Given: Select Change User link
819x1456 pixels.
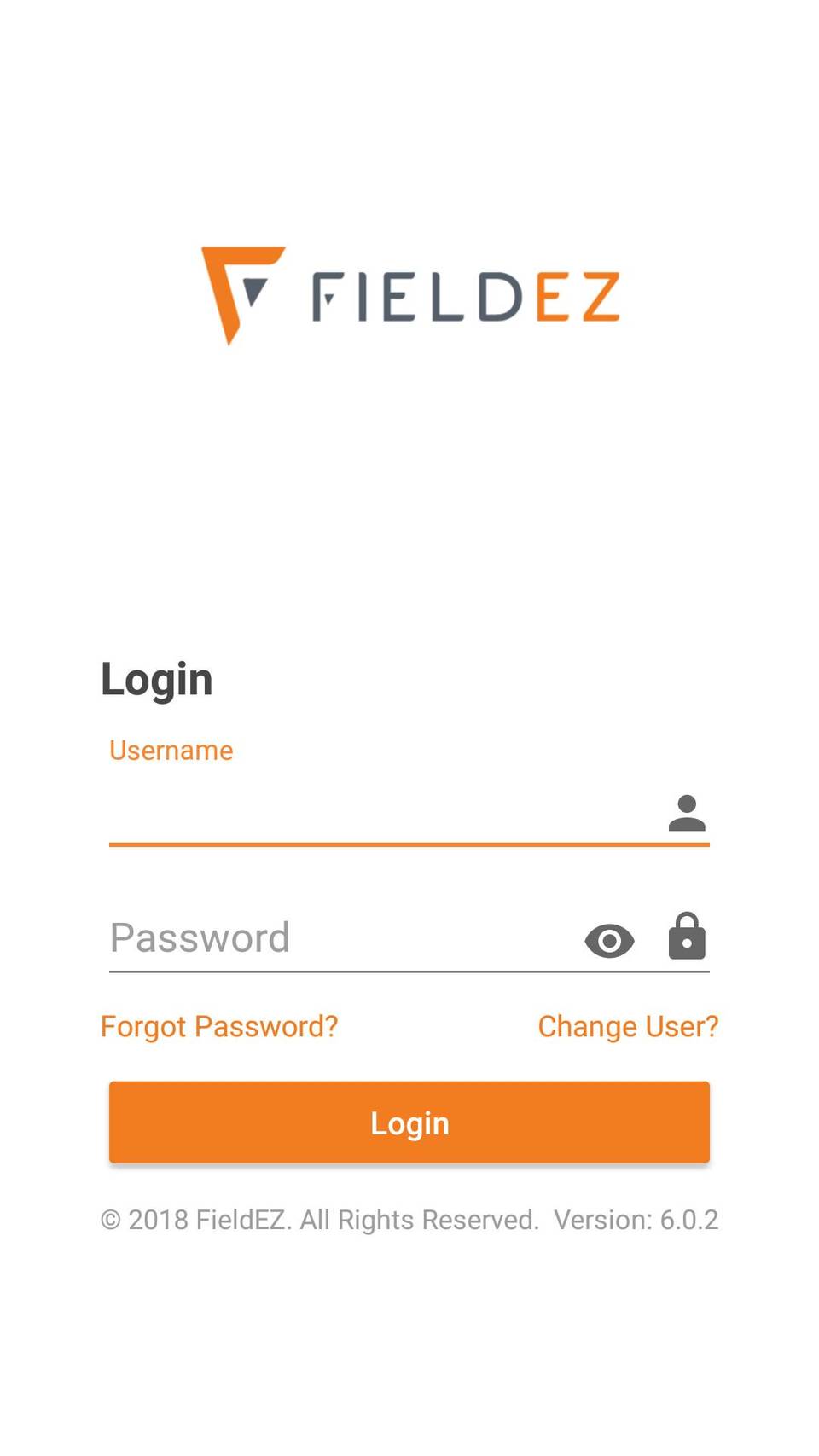Looking at the screenshot, I should (628, 1026).
